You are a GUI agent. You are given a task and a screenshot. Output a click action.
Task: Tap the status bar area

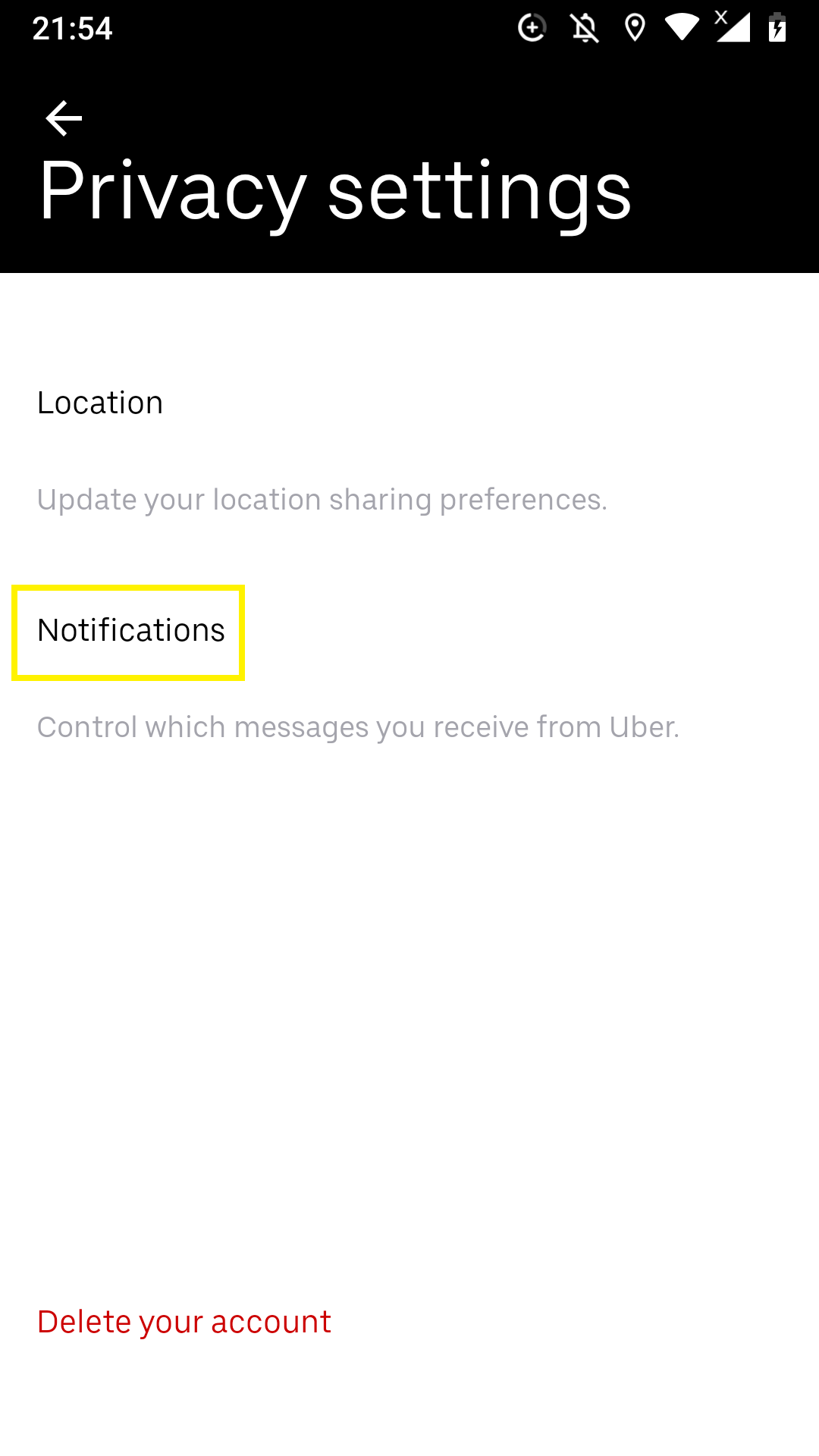click(x=409, y=27)
